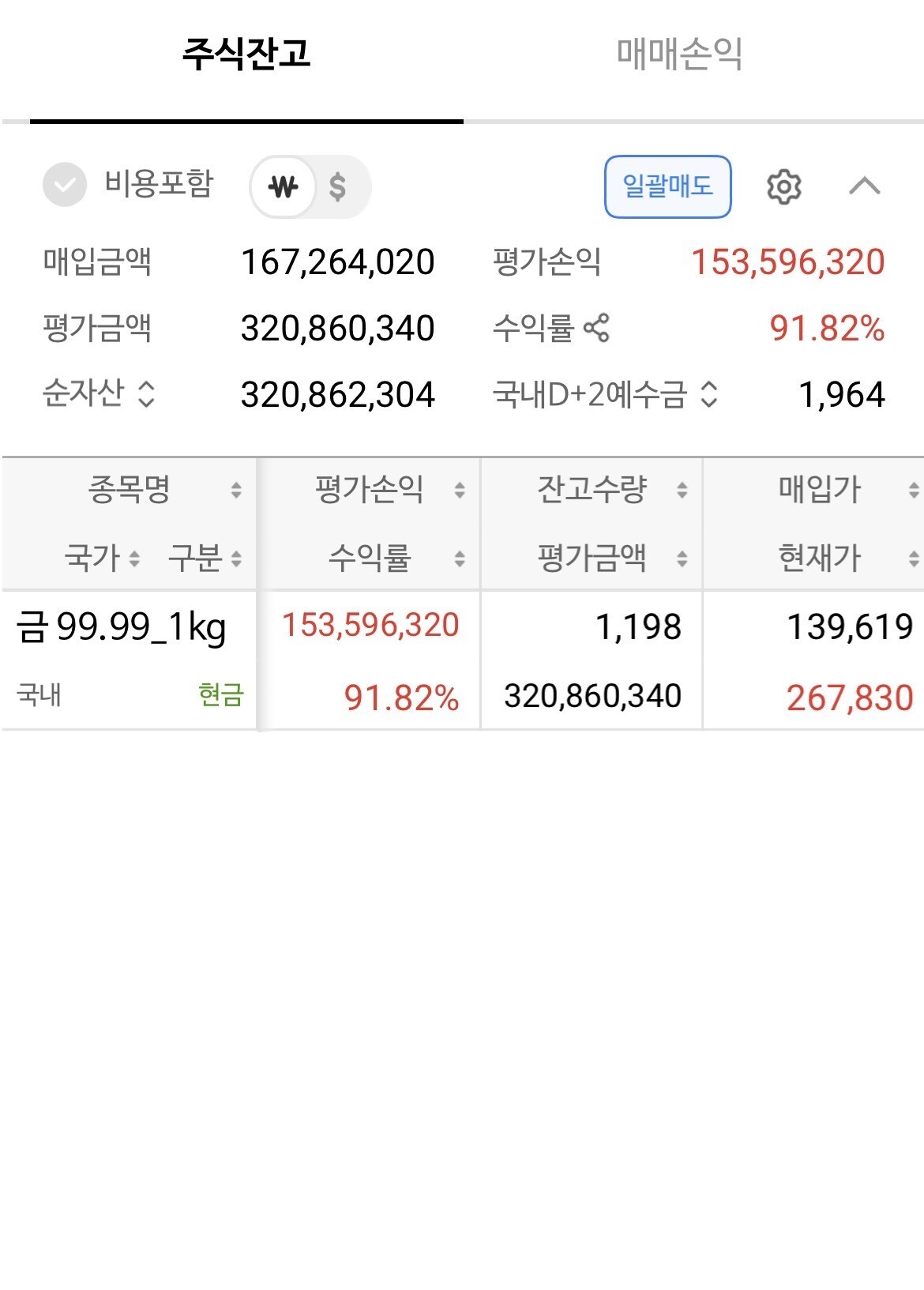Select the 주식잔고 tab
Viewport: 924px width, 1290px height.
tap(246, 55)
